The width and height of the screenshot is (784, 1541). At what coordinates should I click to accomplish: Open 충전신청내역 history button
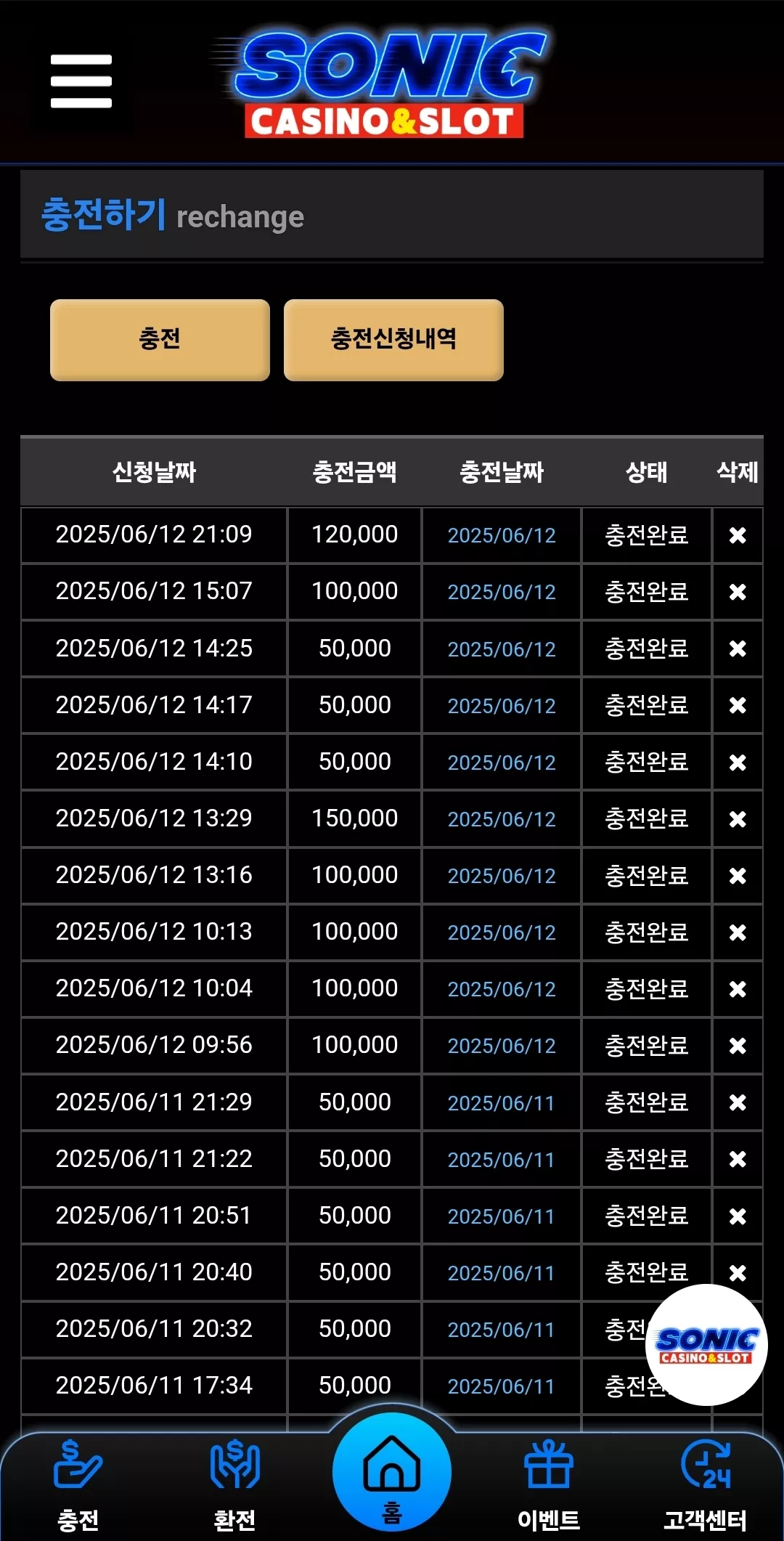393,340
